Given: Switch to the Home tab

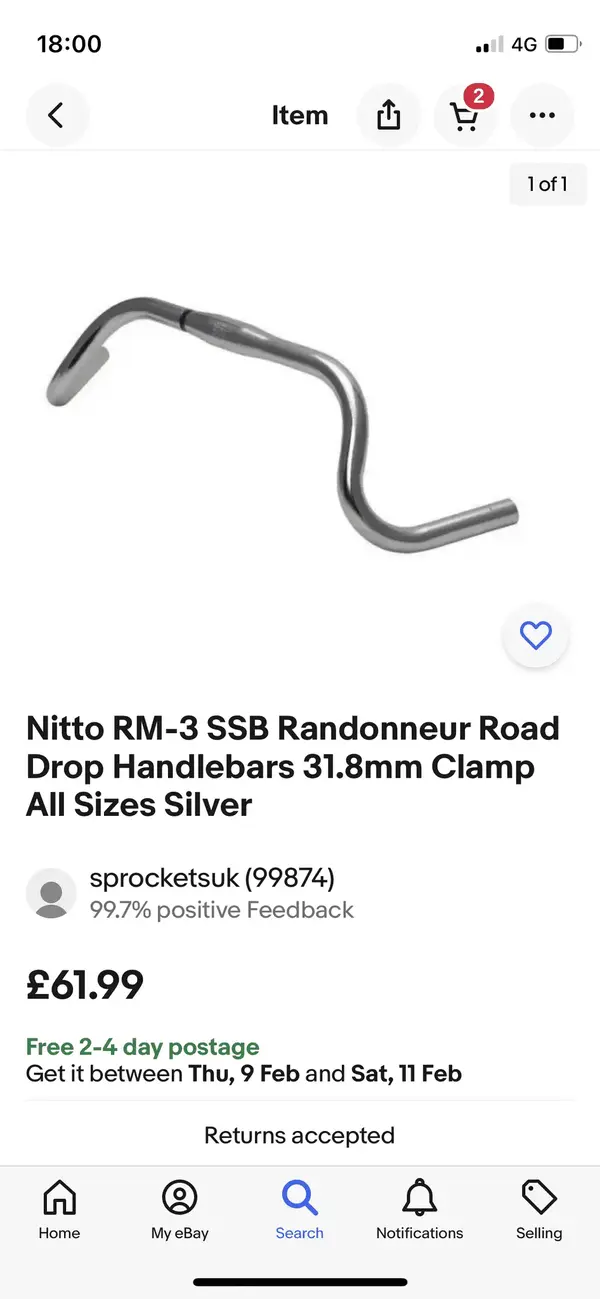Looking at the screenshot, I should [59, 1209].
